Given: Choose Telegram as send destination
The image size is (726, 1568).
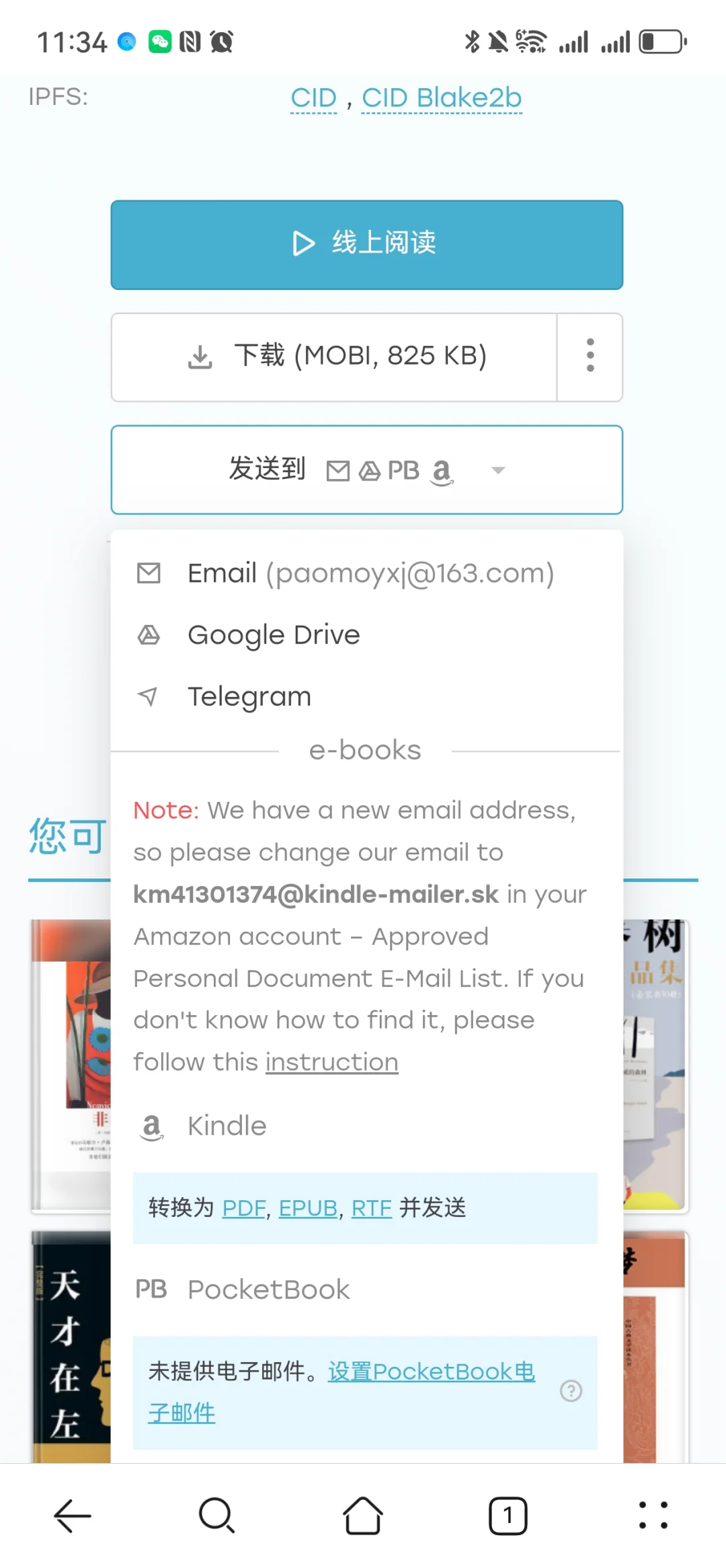Looking at the screenshot, I should tap(249, 697).
